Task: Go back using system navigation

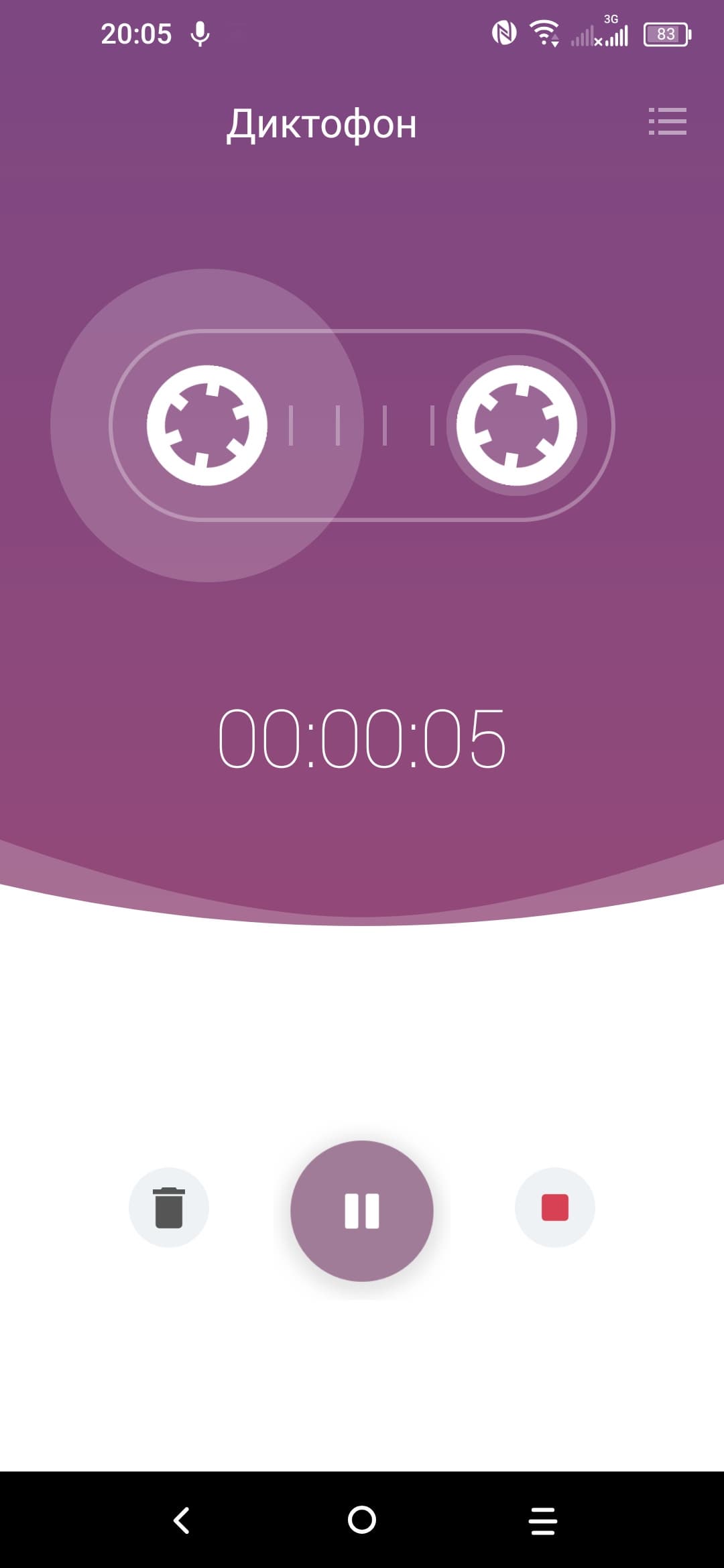Action: point(181,1520)
